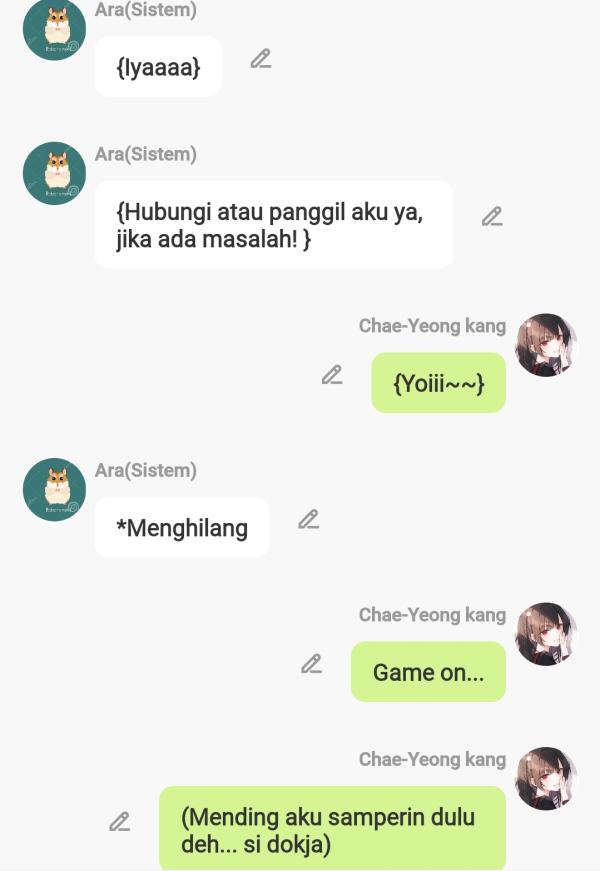Tap the pencil next to "Game on..."
This screenshot has width=600, height=871.
tap(312, 664)
